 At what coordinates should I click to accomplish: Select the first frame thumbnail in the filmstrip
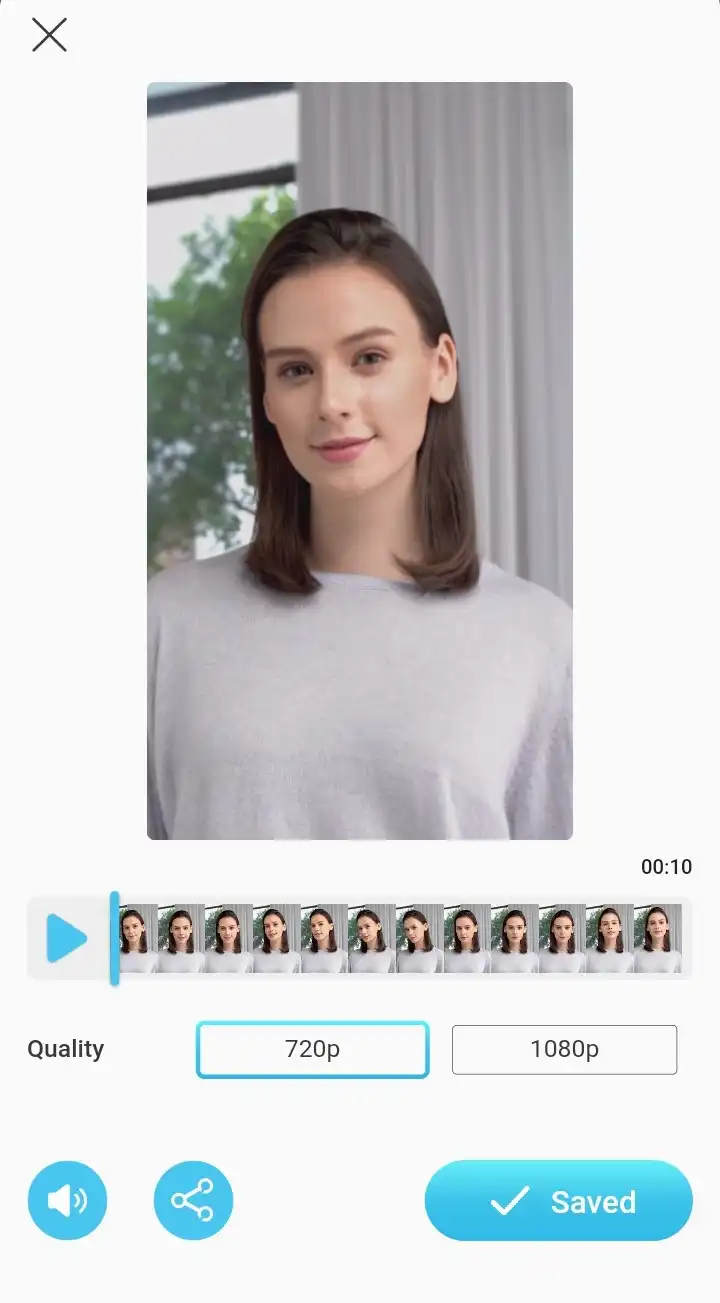[136, 938]
